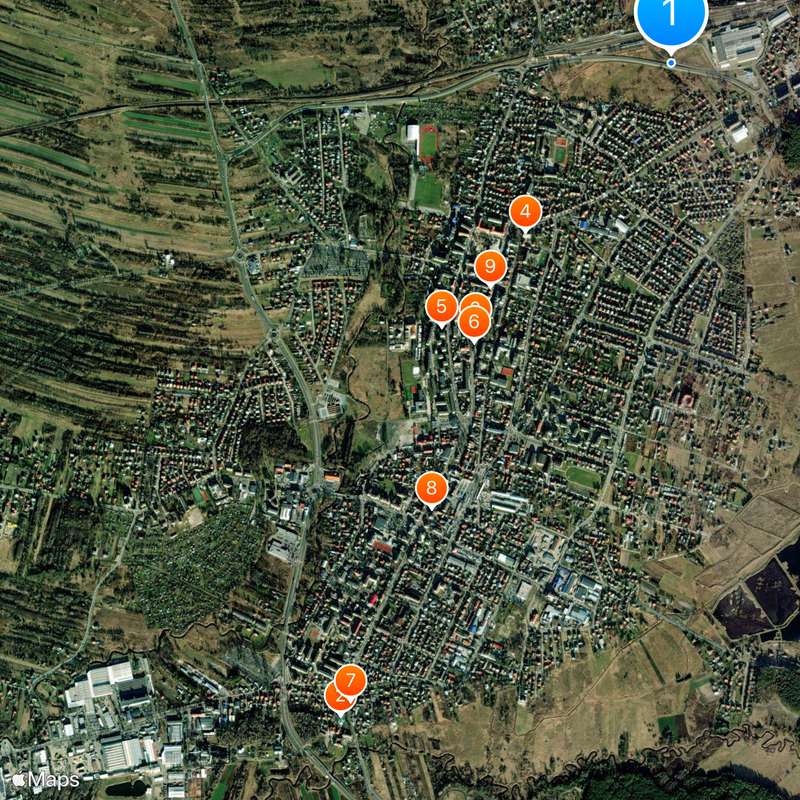The width and height of the screenshot is (800, 800).
Task: Select the orange pin numbered 7
Action: click(351, 680)
